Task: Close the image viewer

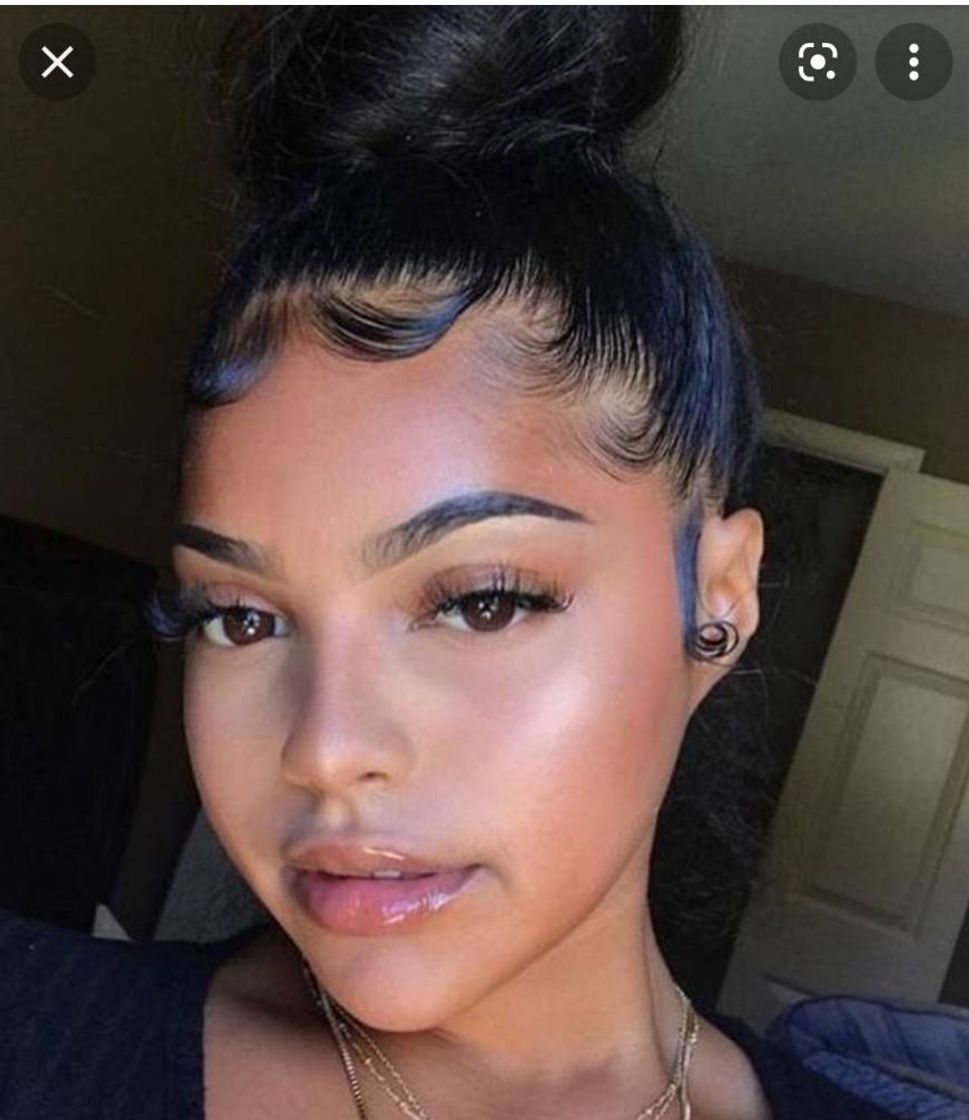Action: 57,63
